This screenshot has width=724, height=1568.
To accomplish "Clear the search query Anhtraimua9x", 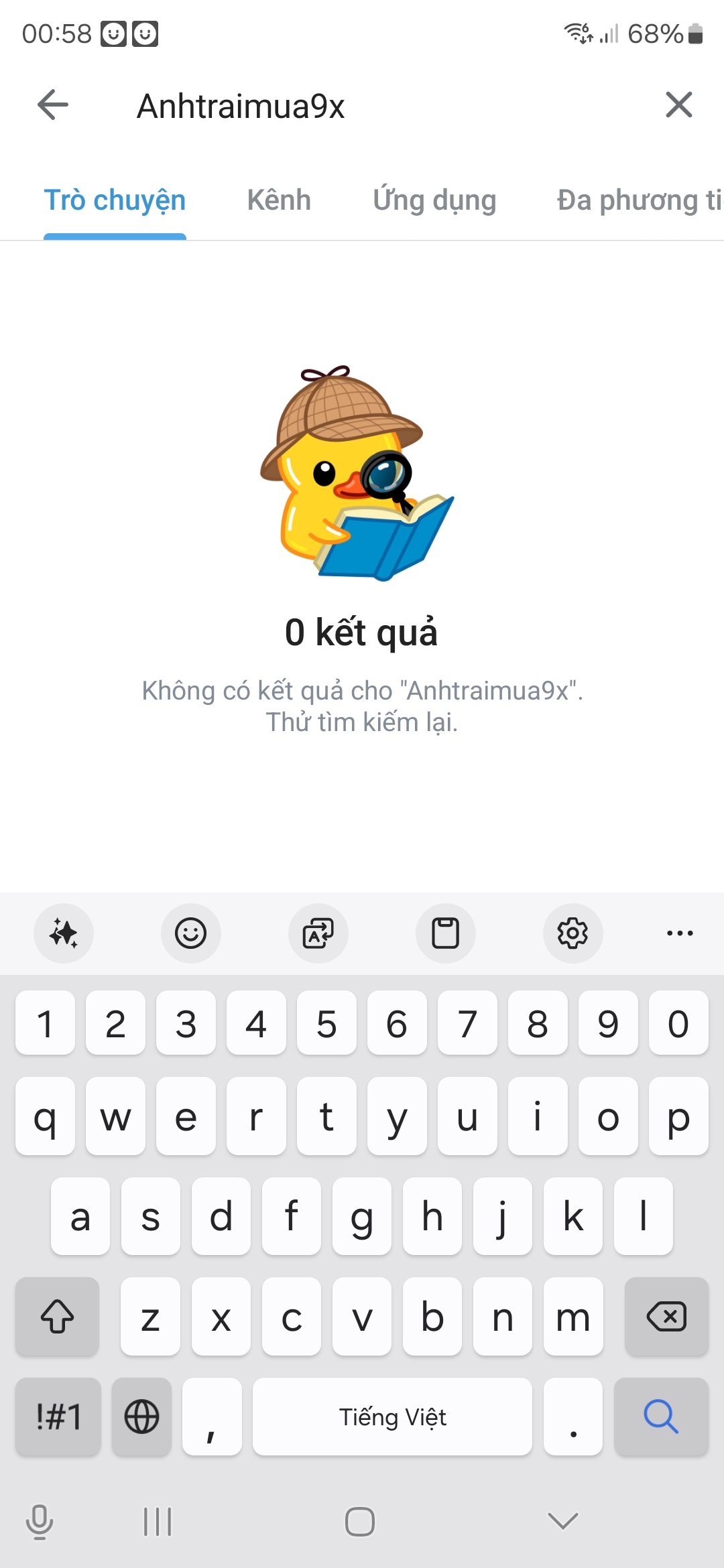I will 678,105.
